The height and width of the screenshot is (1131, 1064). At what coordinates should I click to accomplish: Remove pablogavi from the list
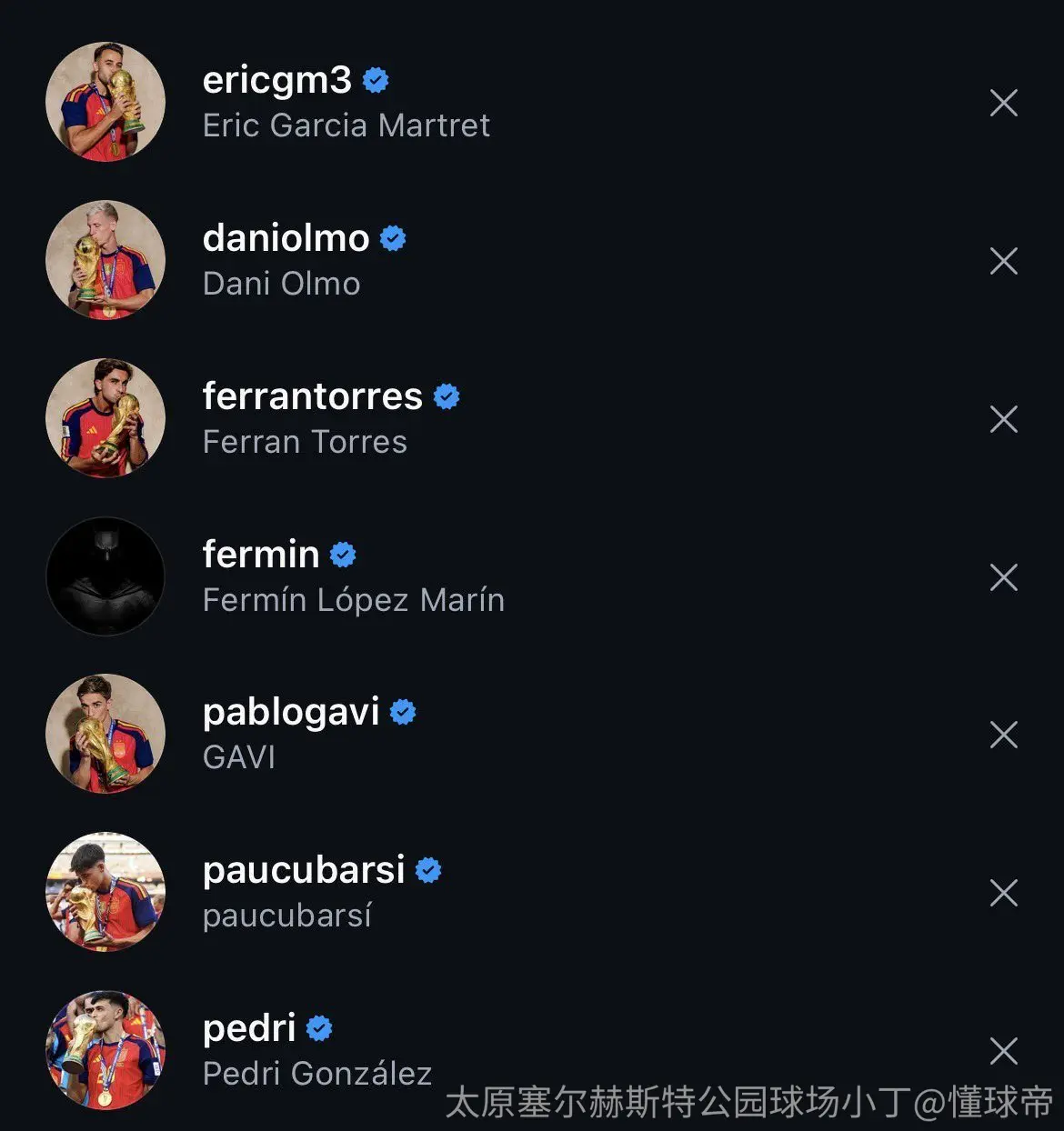click(x=1003, y=735)
